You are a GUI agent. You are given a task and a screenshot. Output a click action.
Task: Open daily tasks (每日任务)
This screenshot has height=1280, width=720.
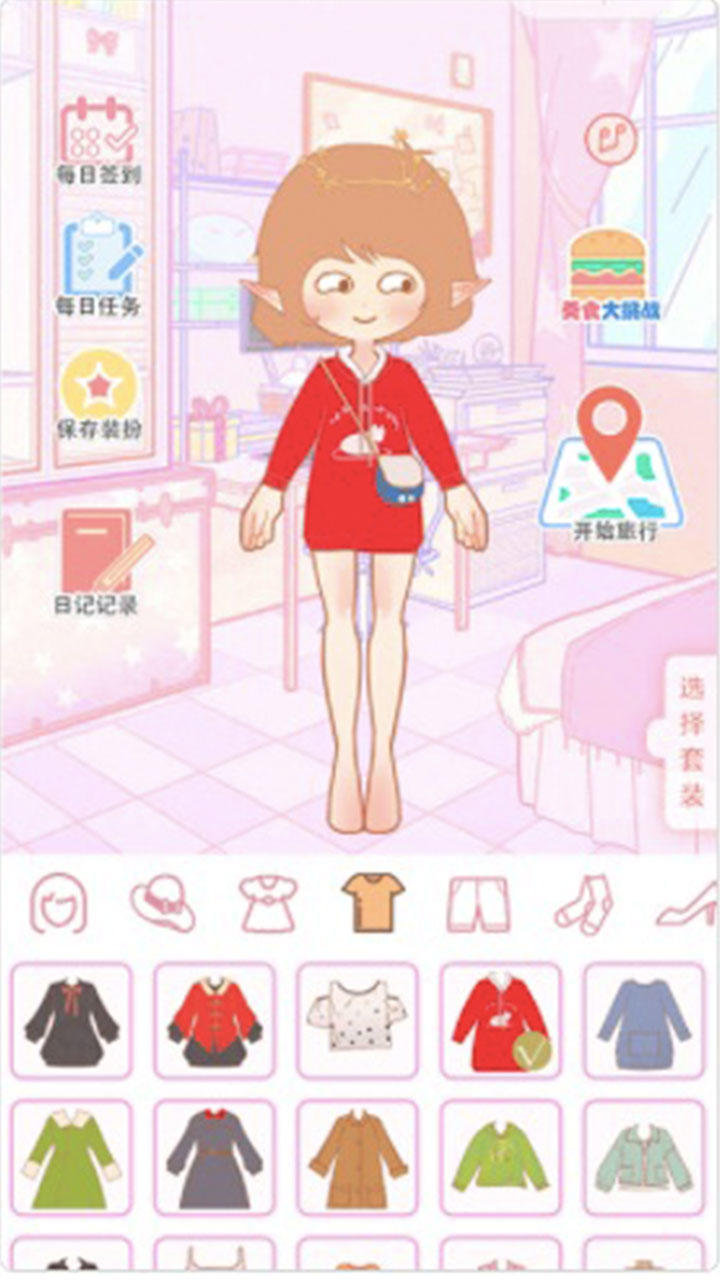click(98, 266)
